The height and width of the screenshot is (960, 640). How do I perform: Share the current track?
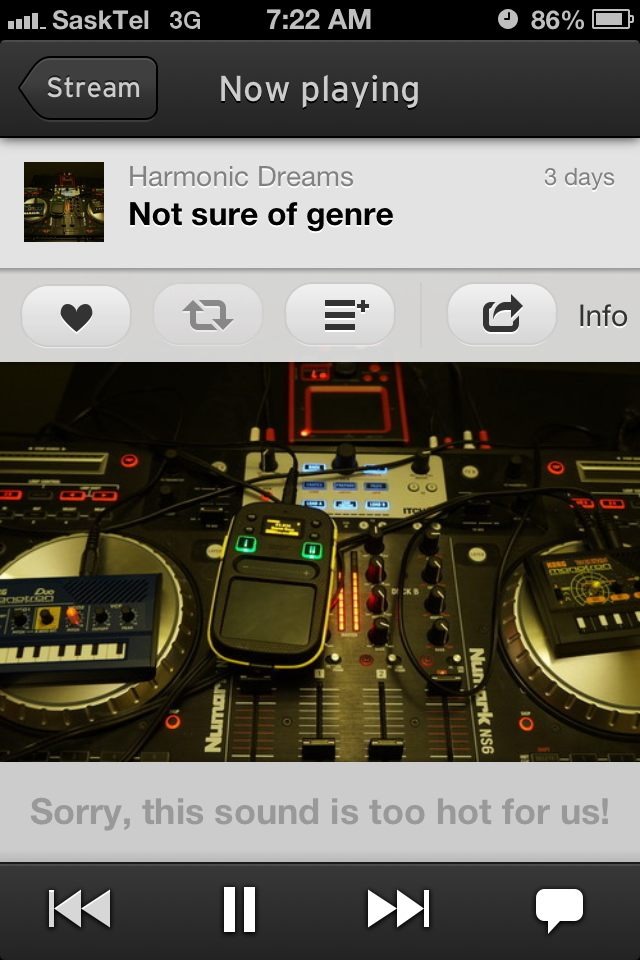(501, 316)
